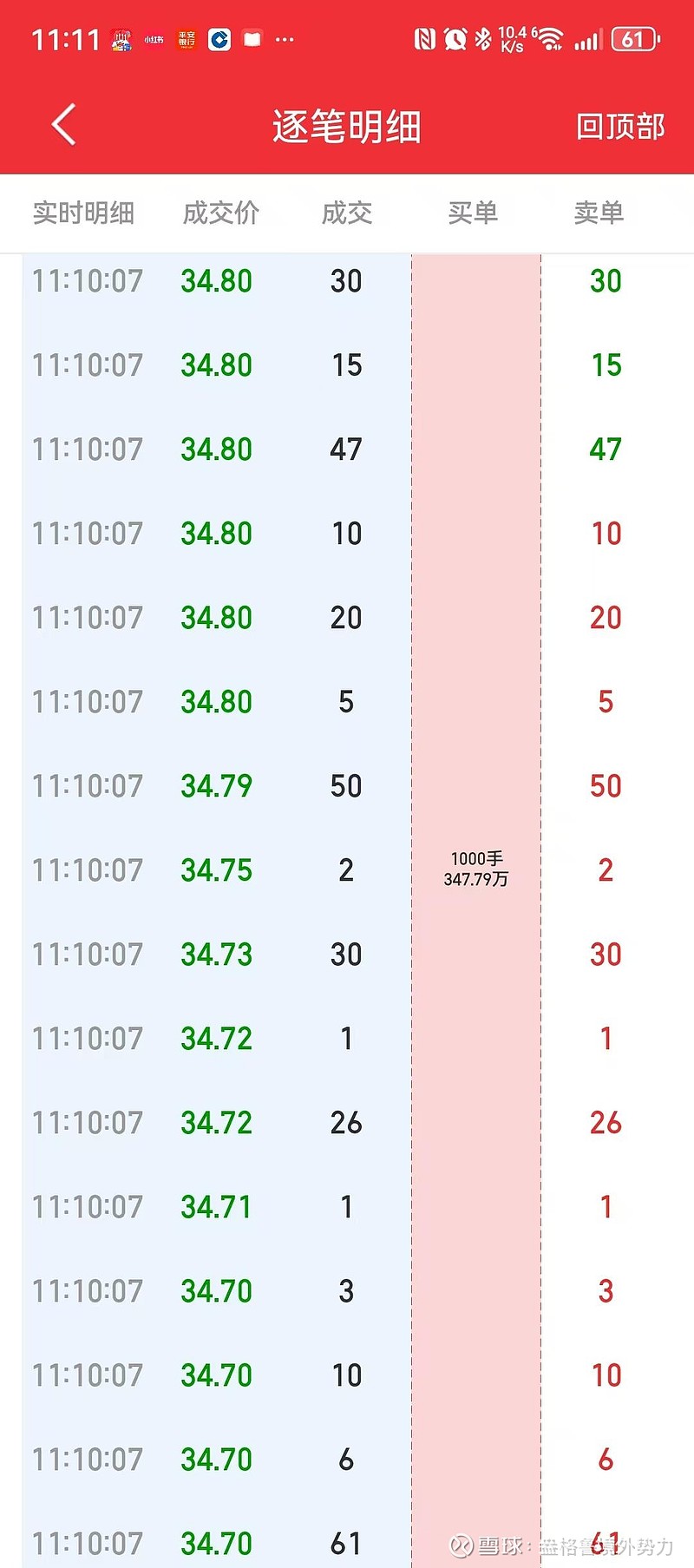The width and height of the screenshot is (694, 1568).
Task: Tap the 回顶部 button
Action: tap(620, 127)
